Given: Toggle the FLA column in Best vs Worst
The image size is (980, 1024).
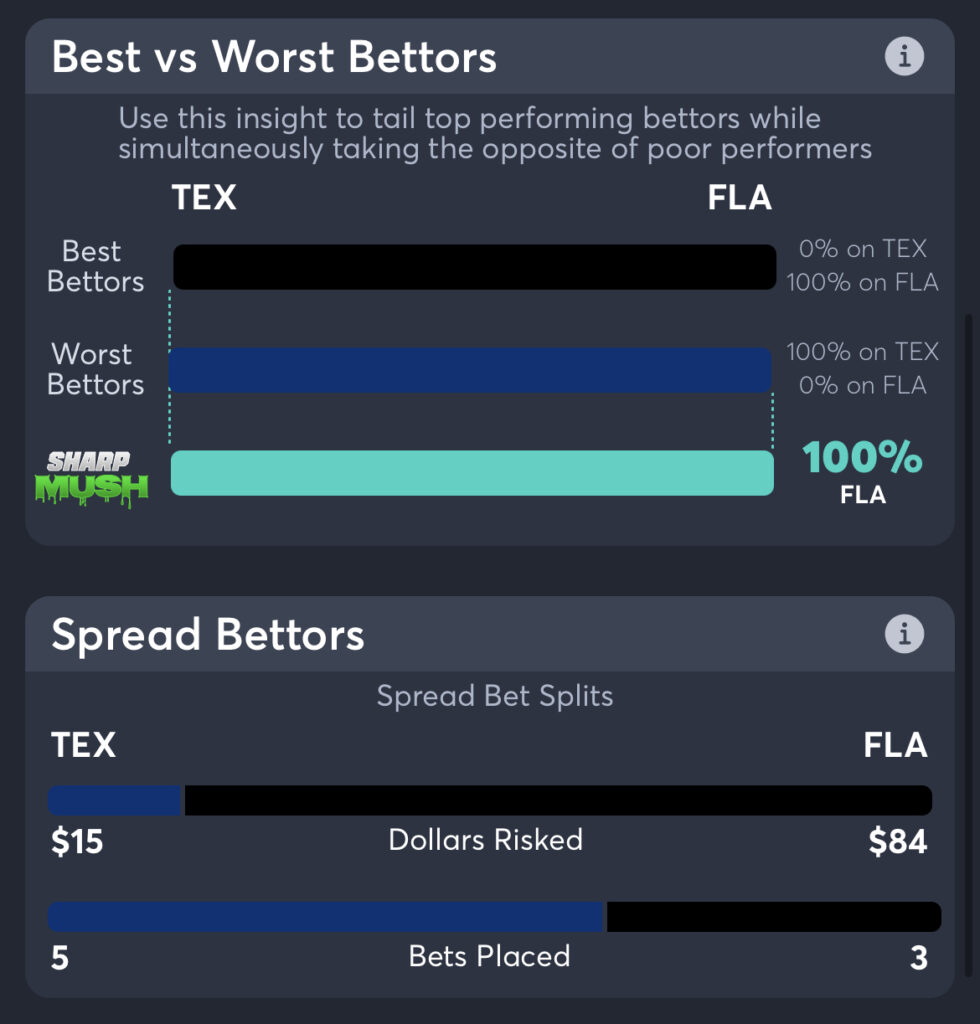Looking at the screenshot, I should (737, 197).
